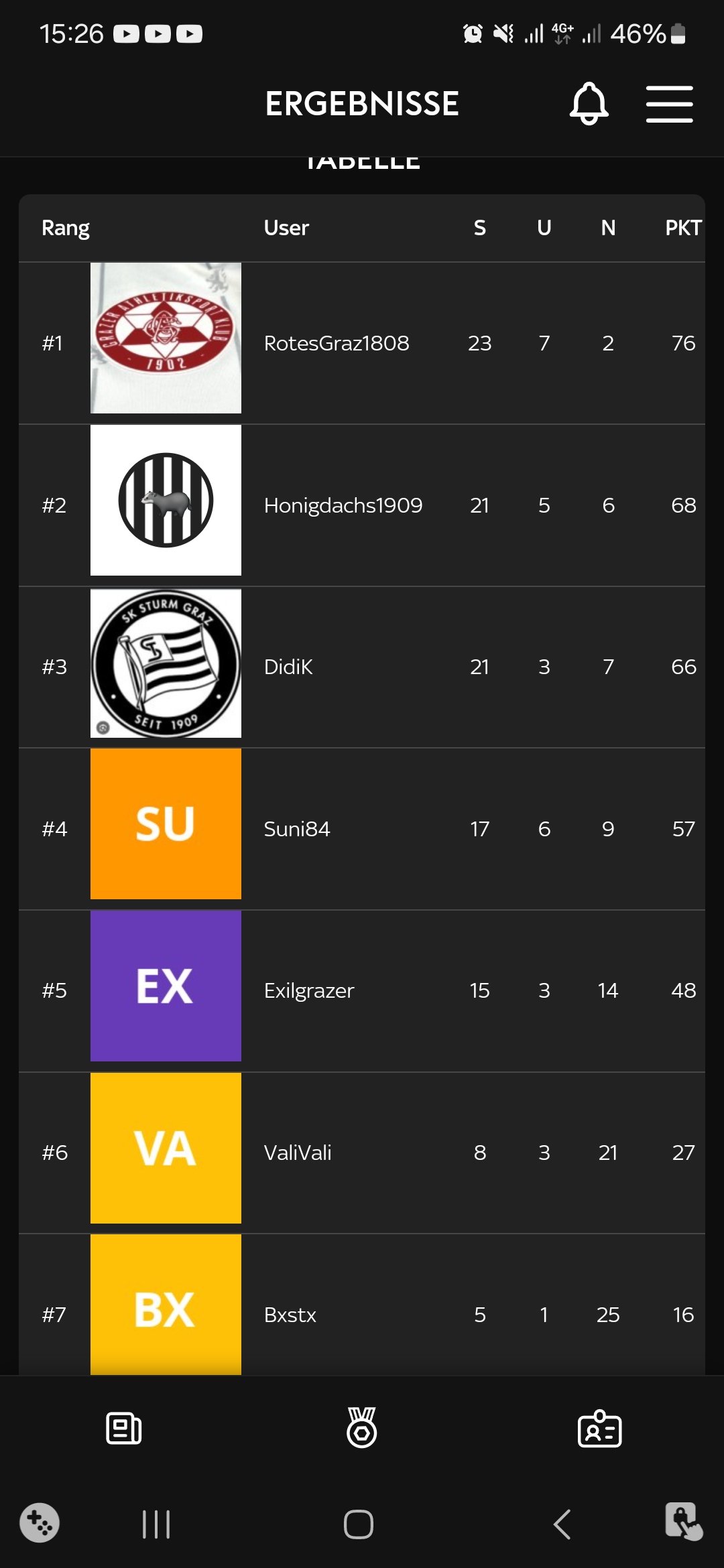Open the notifications bell
This screenshot has height=1568, width=724.
[x=589, y=104]
